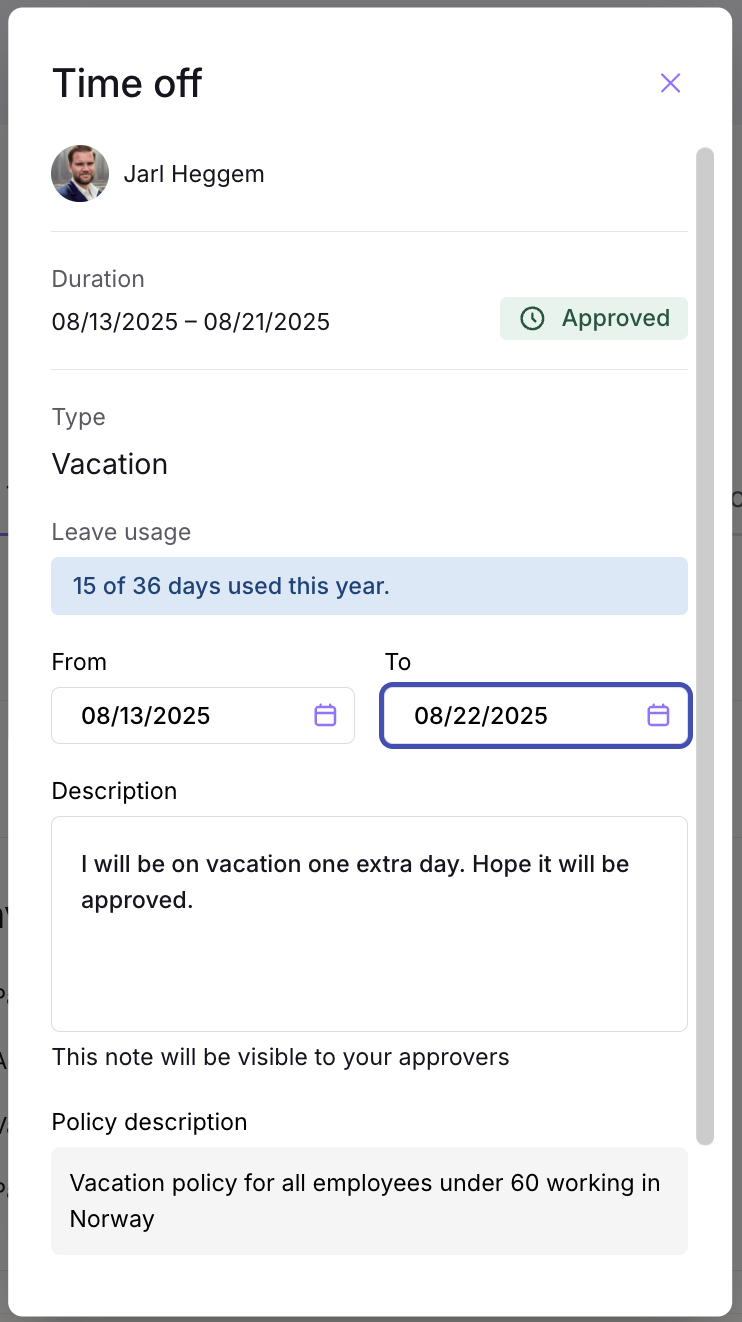The height and width of the screenshot is (1322, 742).
Task: Tap the To date field
Action: [x=536, y=715]
